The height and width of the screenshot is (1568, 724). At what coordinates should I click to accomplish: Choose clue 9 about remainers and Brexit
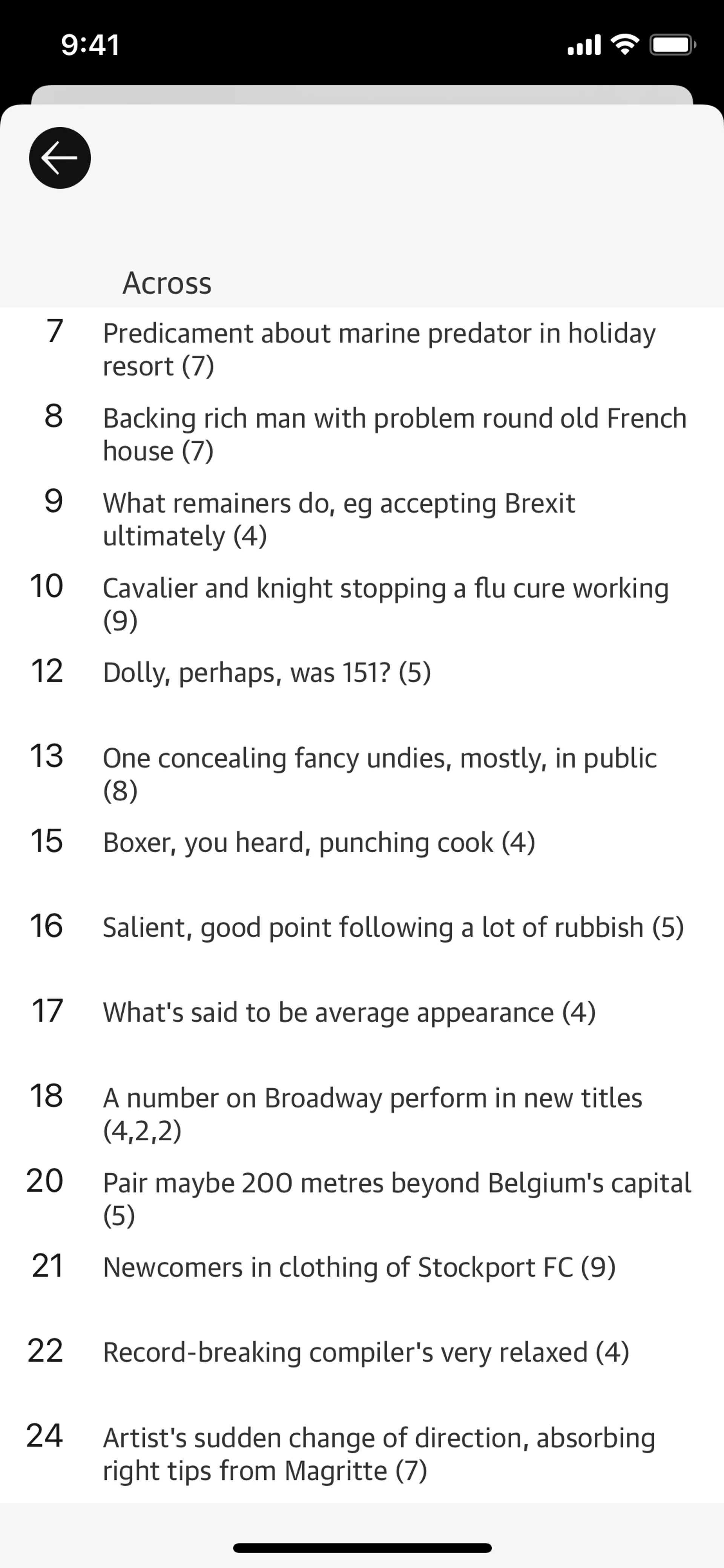[x=362, y=519]
